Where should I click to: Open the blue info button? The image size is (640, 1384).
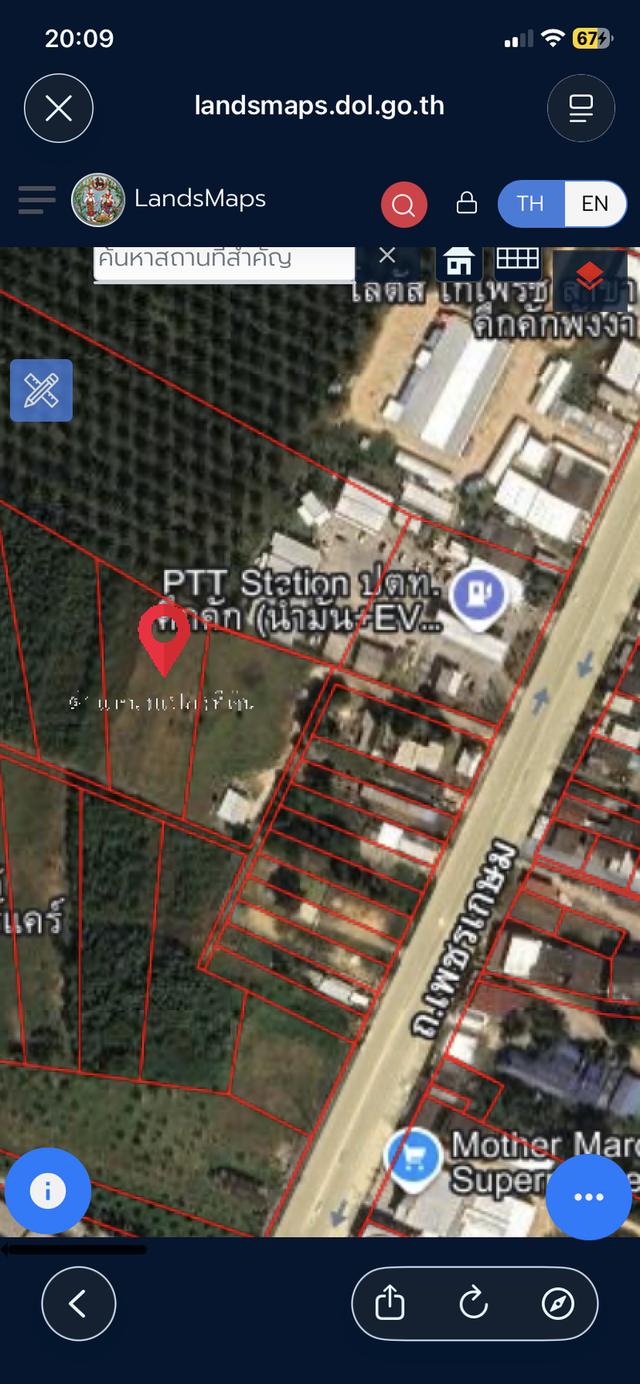(47, 1191)
